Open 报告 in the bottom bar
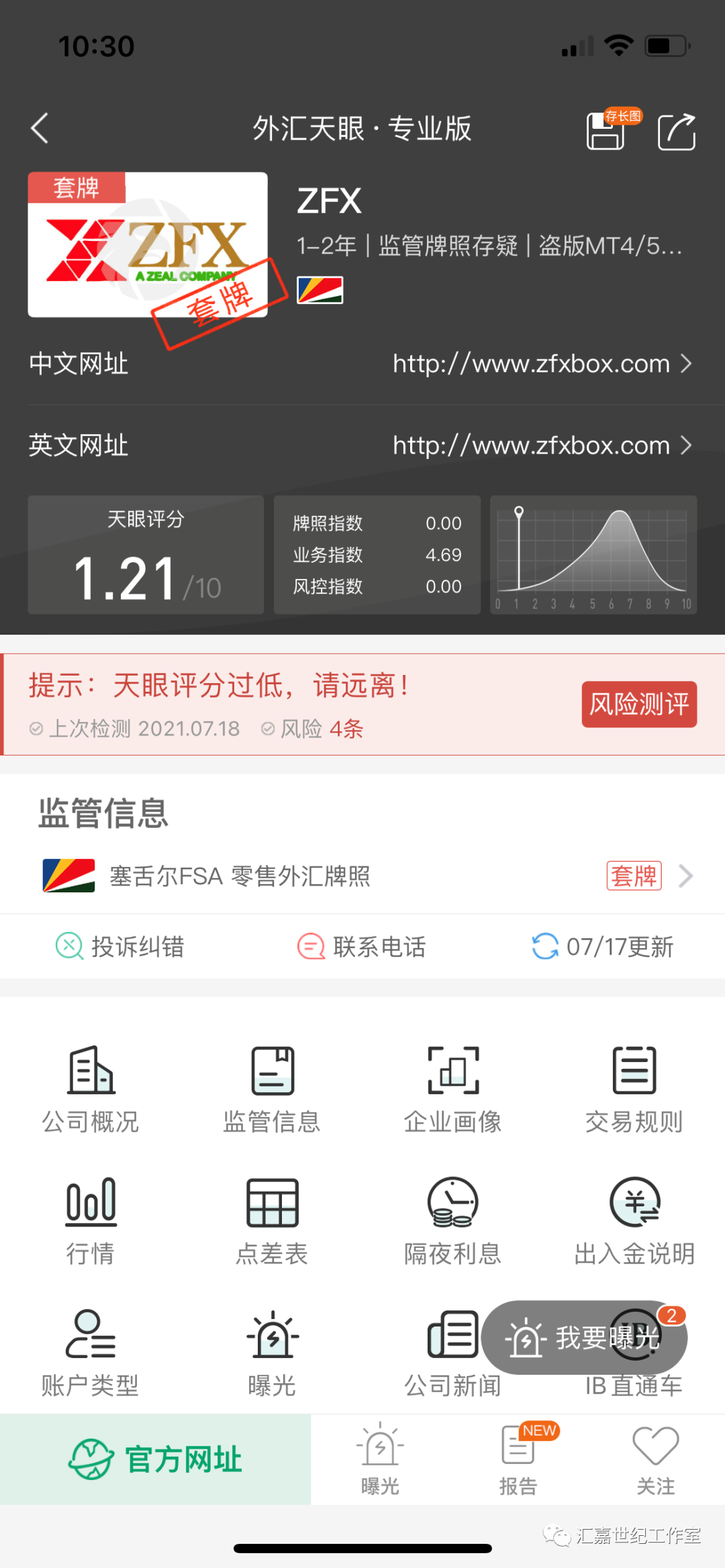The image size is (725, 1568). pos(518,1459)
